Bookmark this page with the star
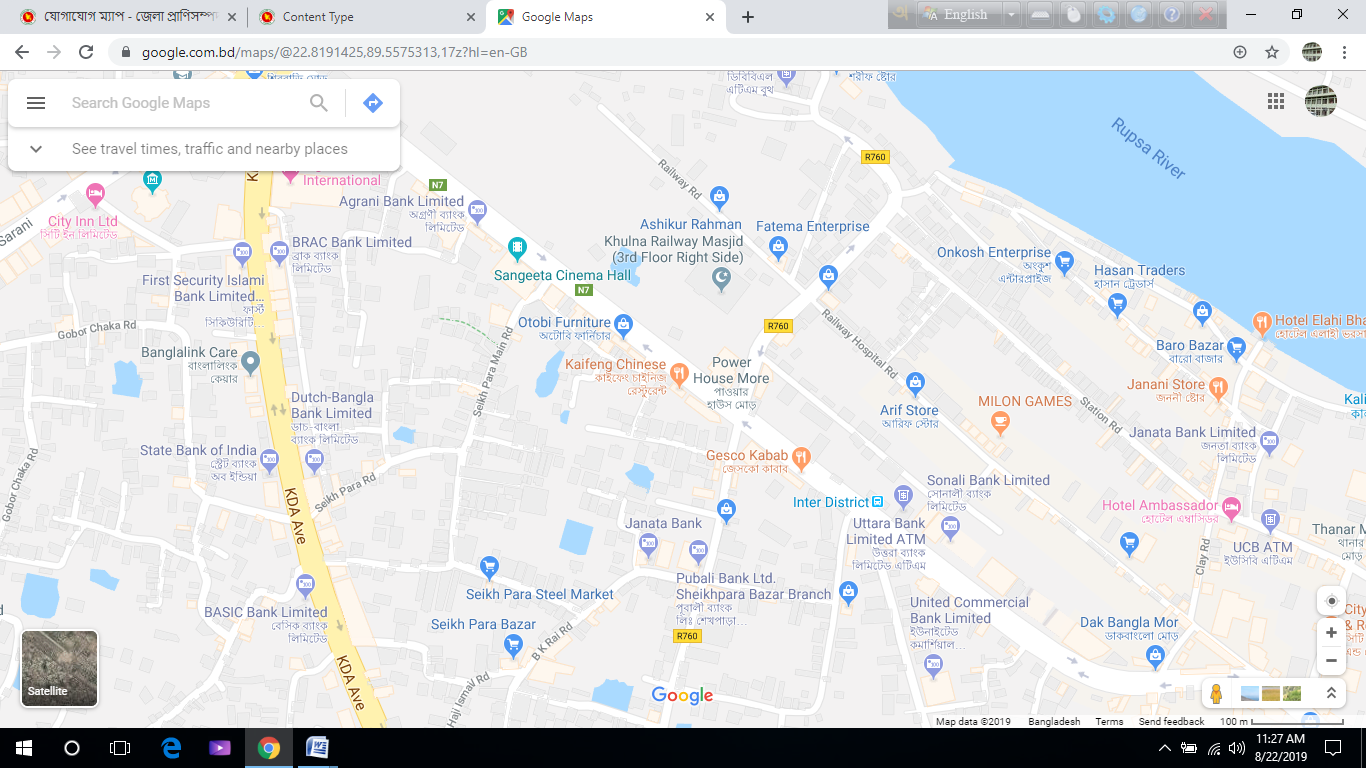 click(1272, 52)
